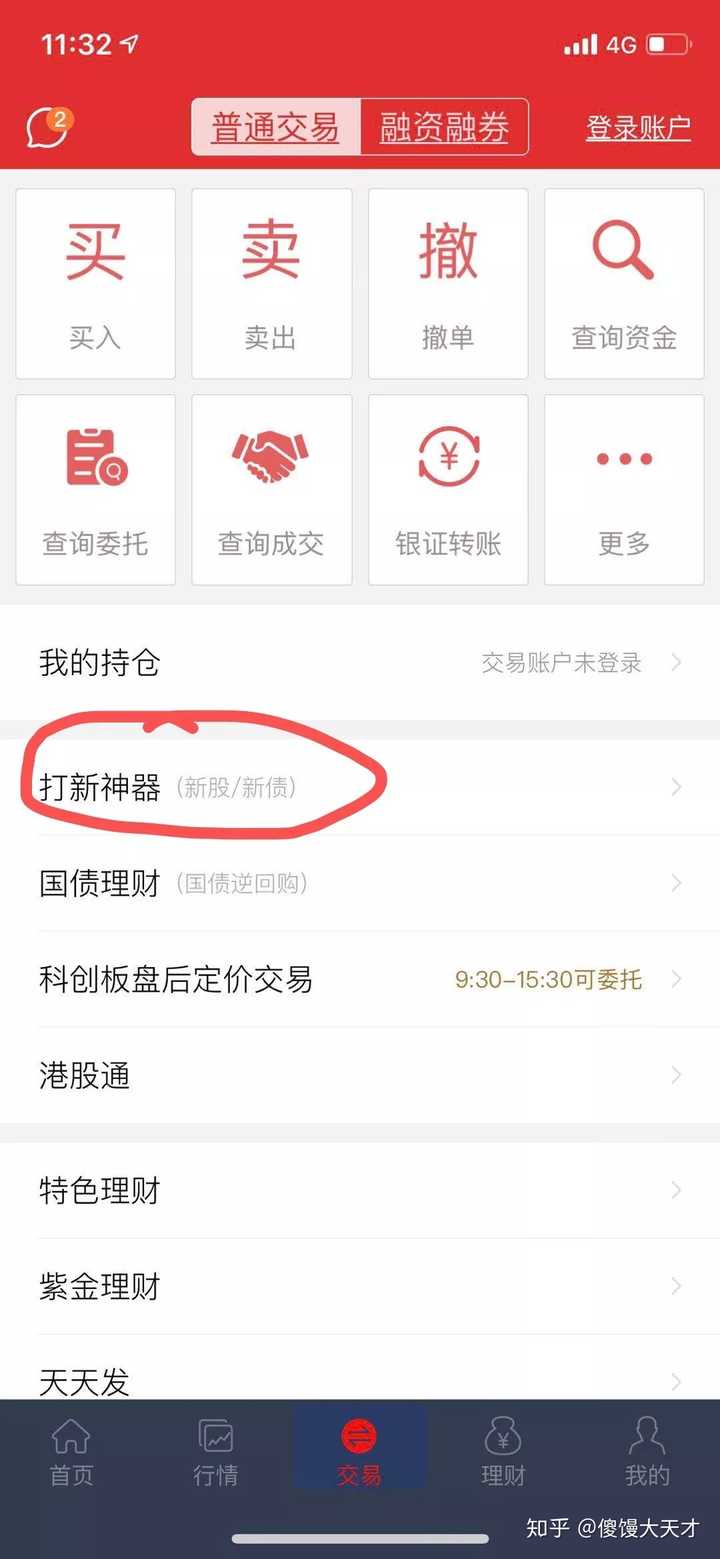Switch to 首页 tab

pos(72,1451)
